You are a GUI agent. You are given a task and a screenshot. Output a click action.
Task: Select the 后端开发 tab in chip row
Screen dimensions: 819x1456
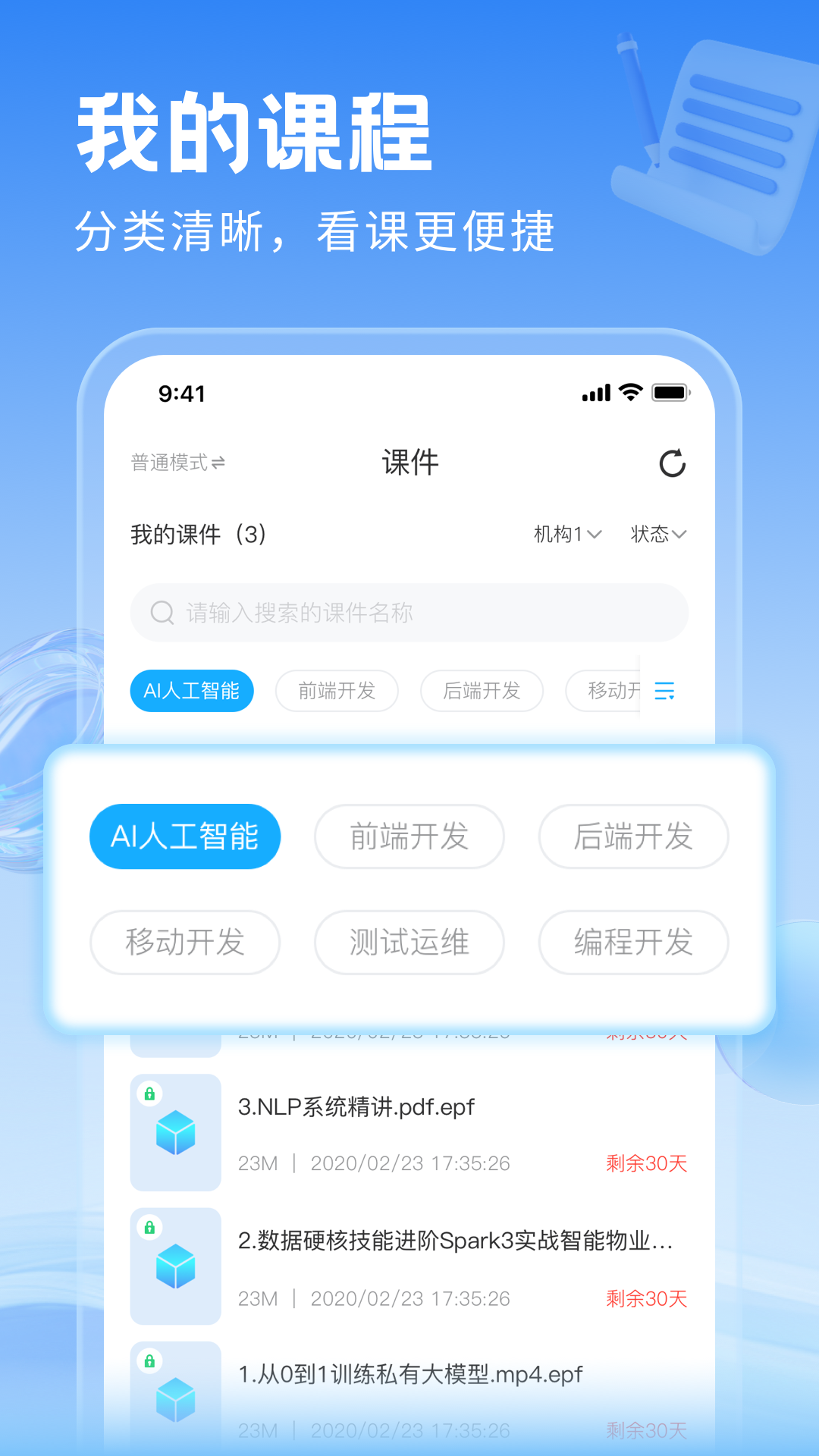pyautogui.click(x=482, y=691)
